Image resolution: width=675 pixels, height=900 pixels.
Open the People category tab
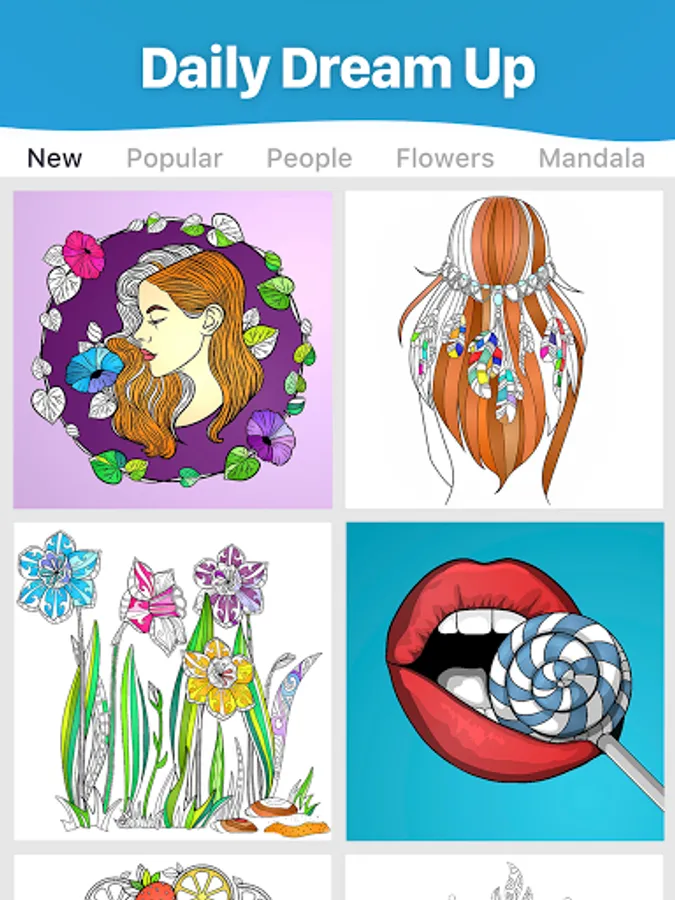(x=309, y=158)
